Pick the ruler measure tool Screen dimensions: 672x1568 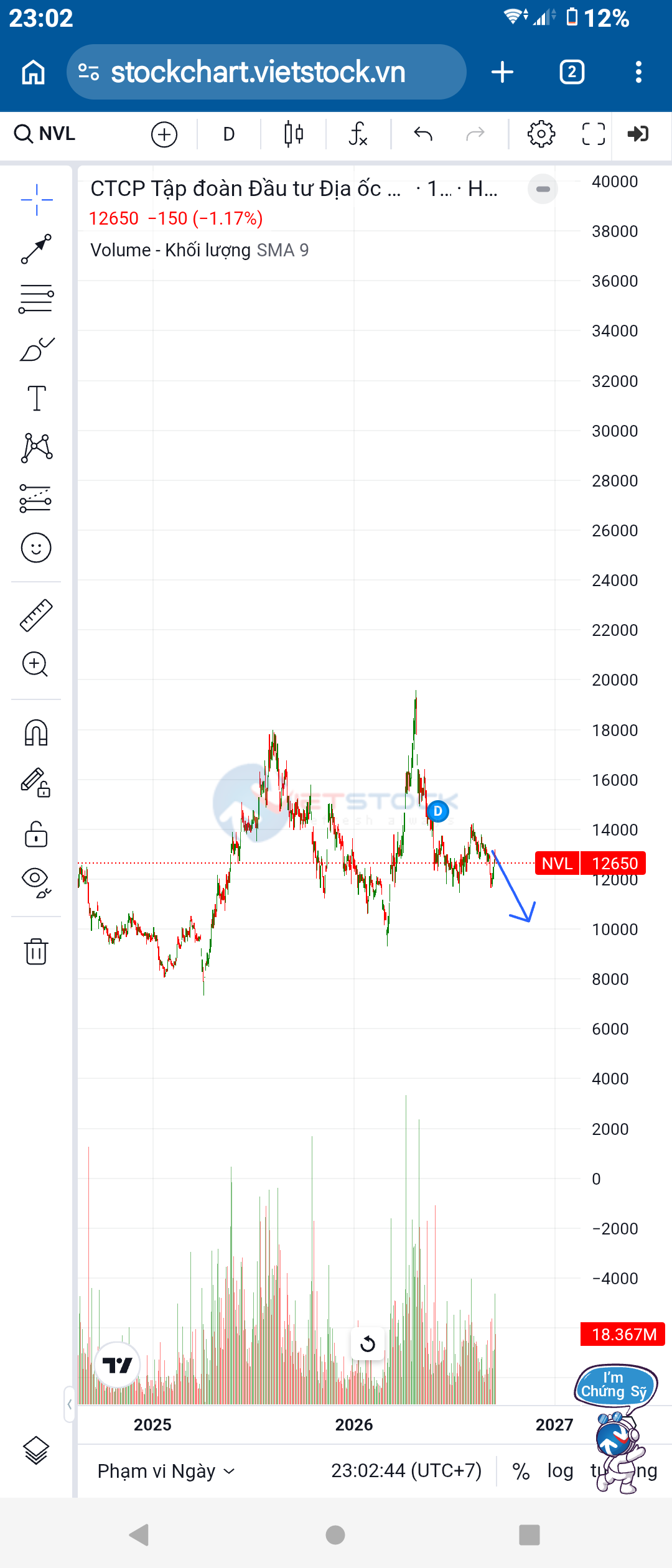[x=36, y=615]
